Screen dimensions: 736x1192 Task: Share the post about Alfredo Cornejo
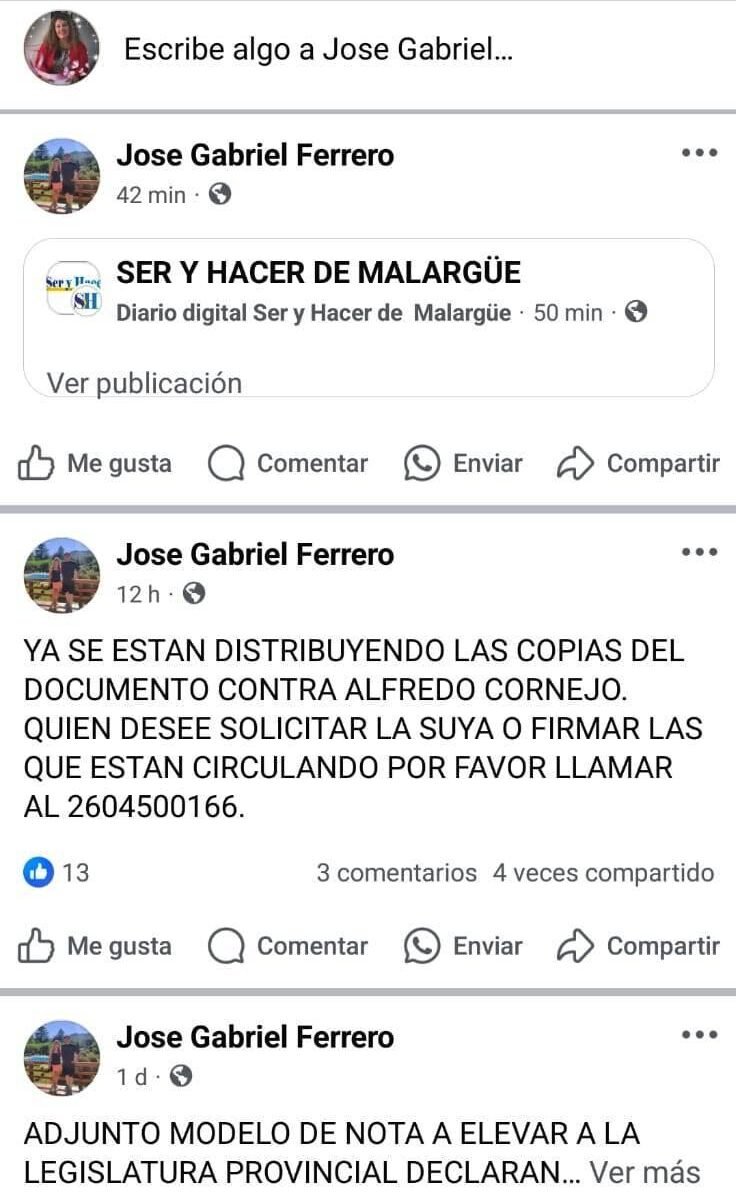point(638,946)
